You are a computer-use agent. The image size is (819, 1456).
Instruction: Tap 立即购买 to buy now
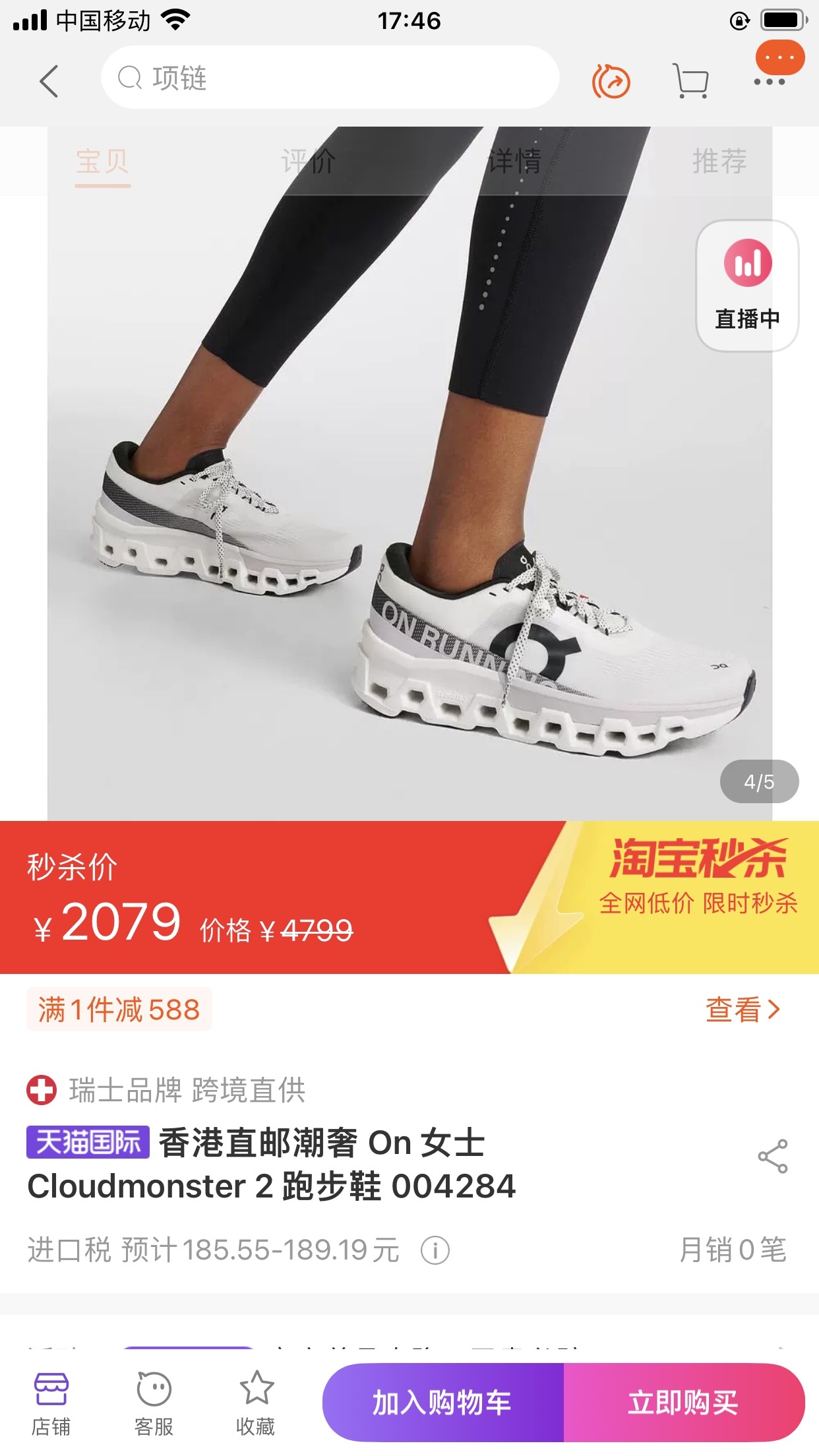pyautogui.click(x=683, y=1403)
